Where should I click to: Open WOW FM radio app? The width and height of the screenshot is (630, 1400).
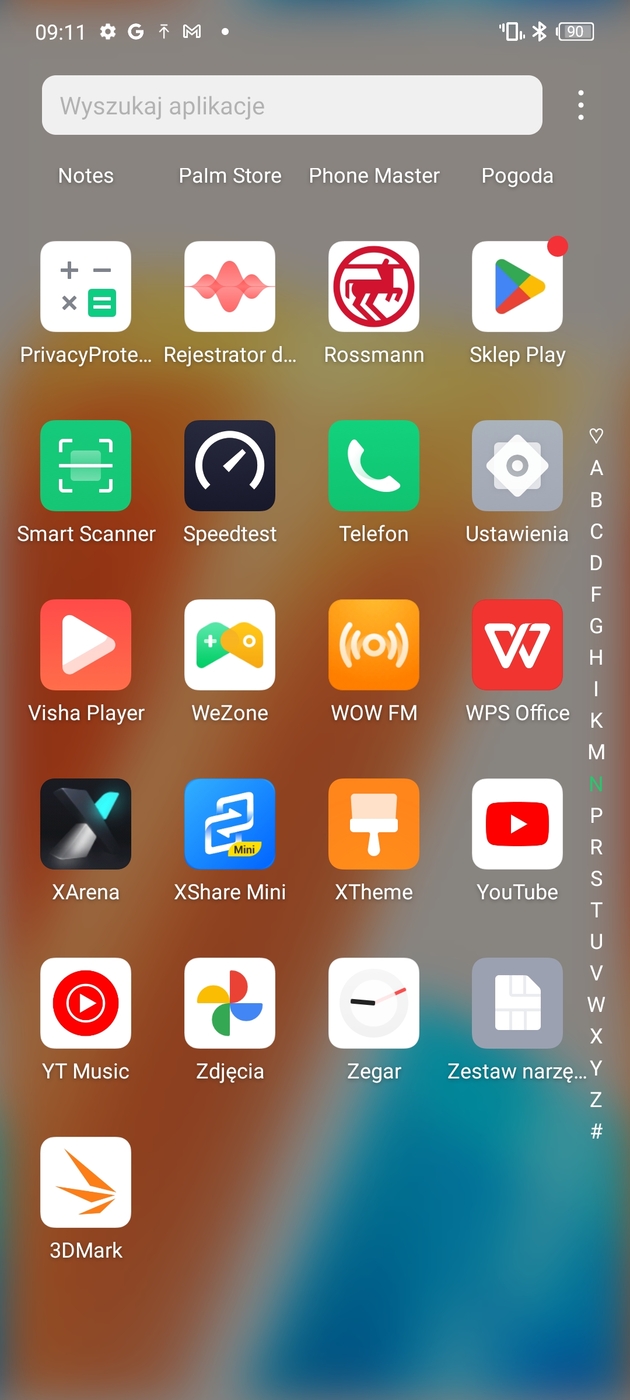[373, 645]
